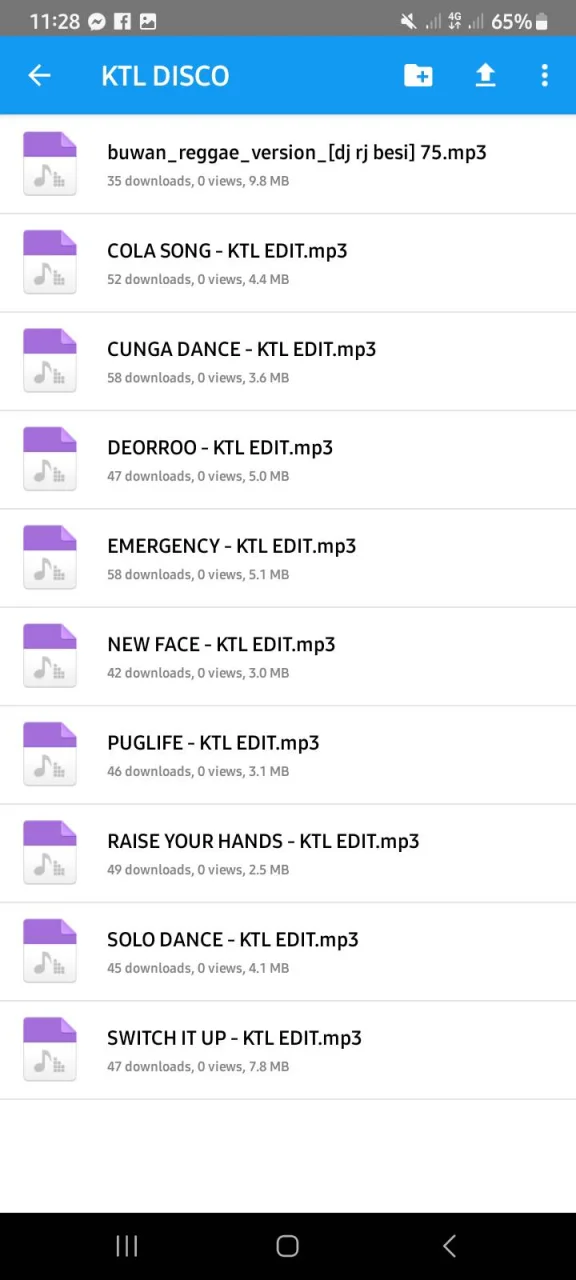Create a new folder
This screenshot has width=576, height=1280.
418,75
